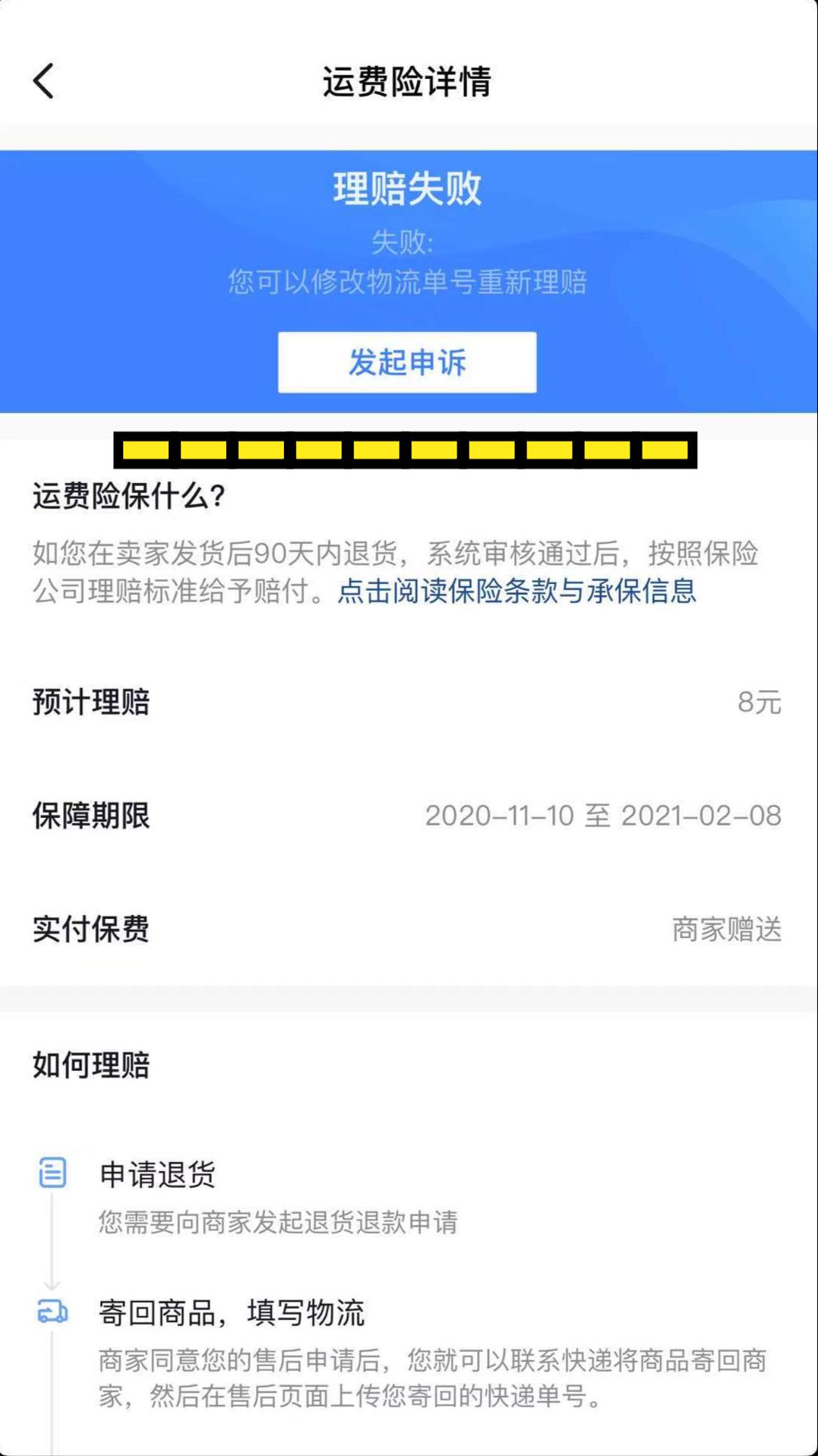
Task: Select the back chevron in the header
Action: (43, 82)
